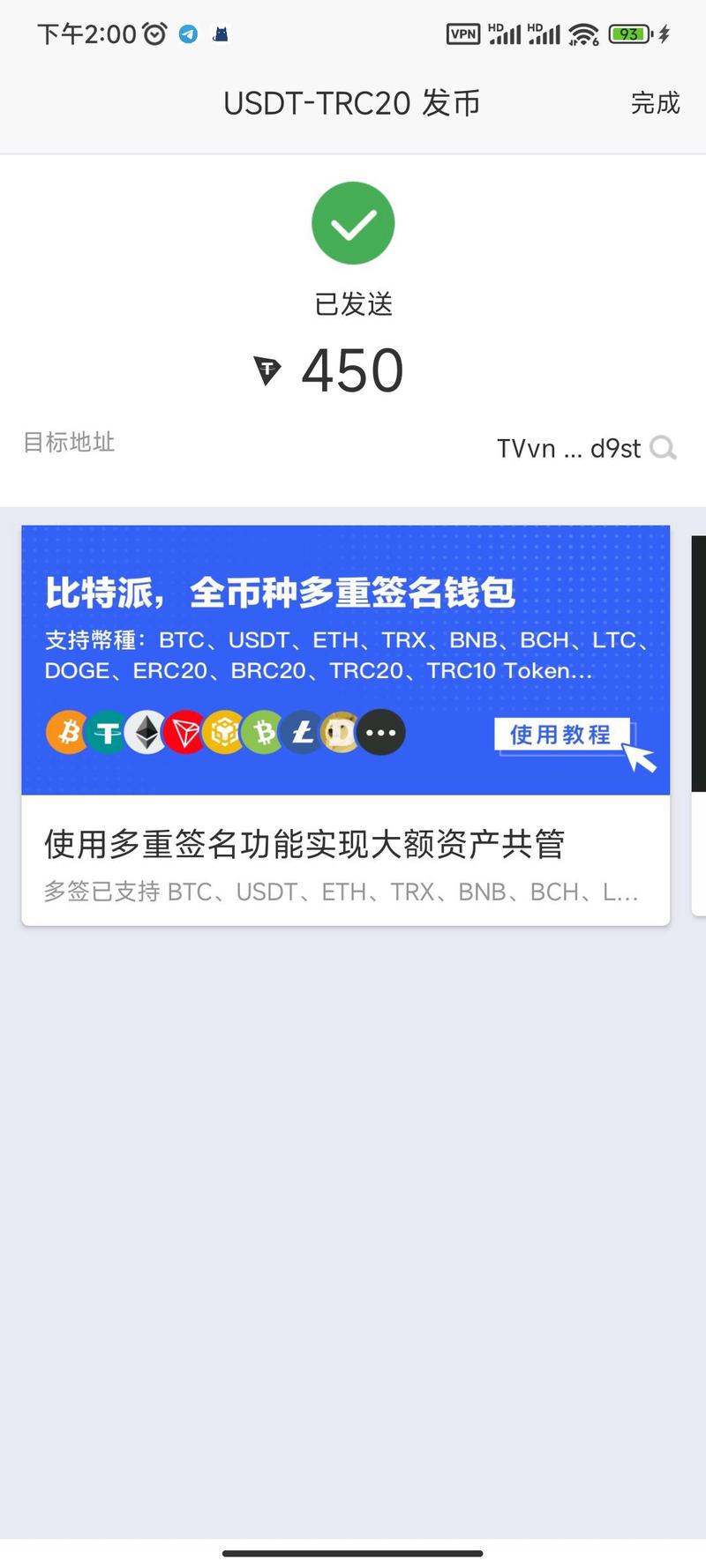The height and width of the screenshot is (1568, 706).
Task: Open the 使用教程 tutorial button
Action: [x=560, y=735]
